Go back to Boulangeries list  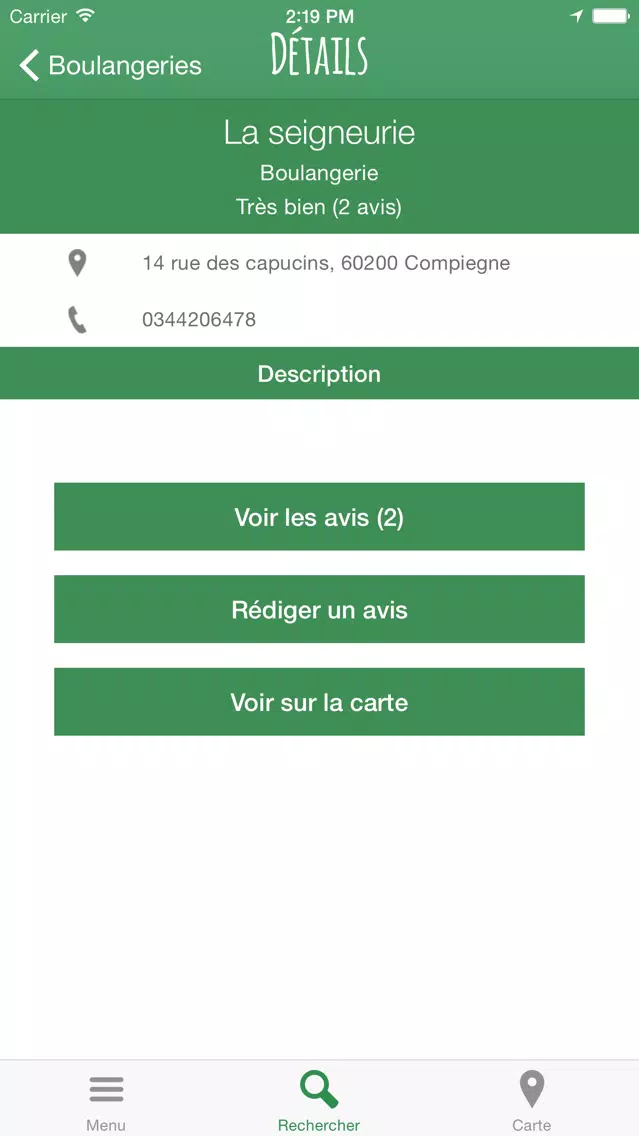(x=110, y=65)
